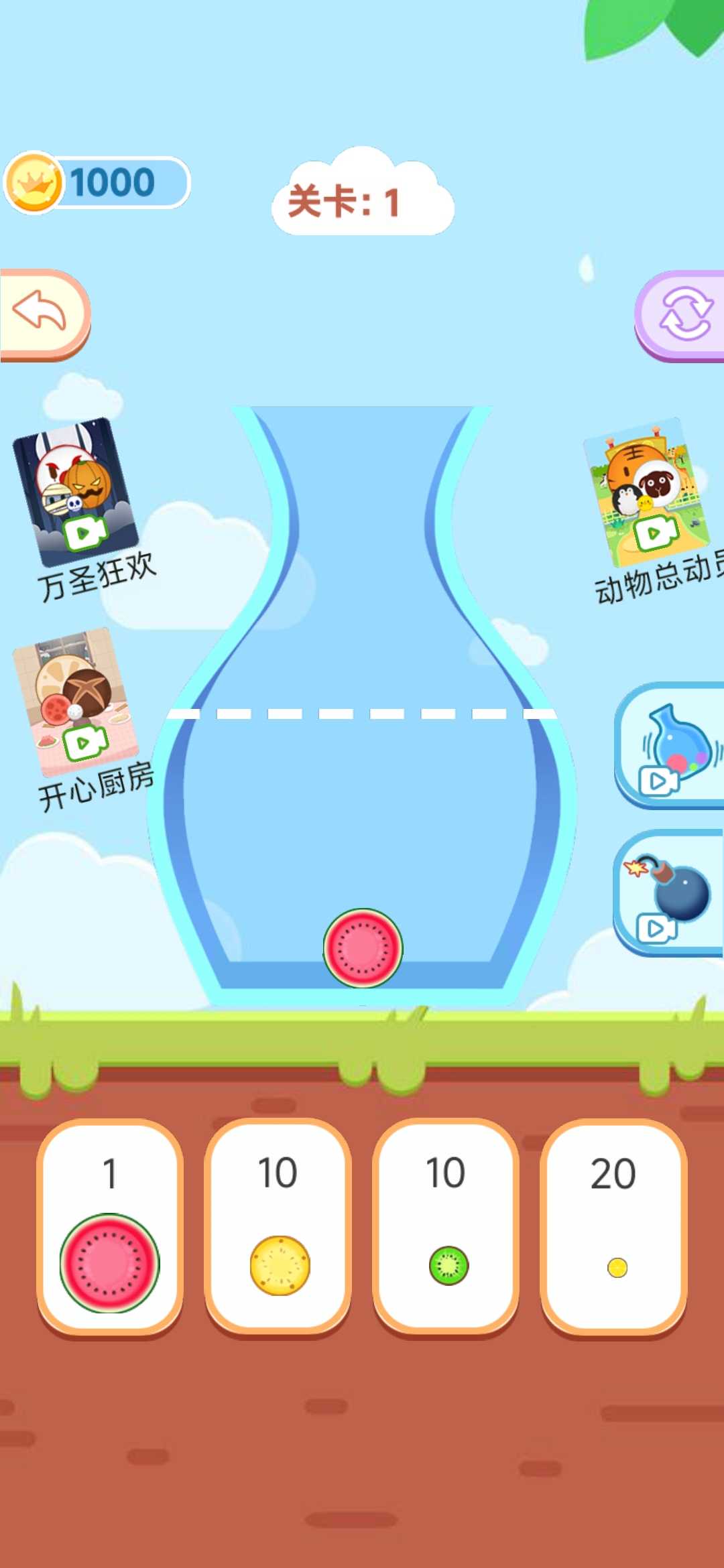This screenshot has width=724, height=1568.
Task: Open the 开心厨房 theme card
Action: point(80,720)
